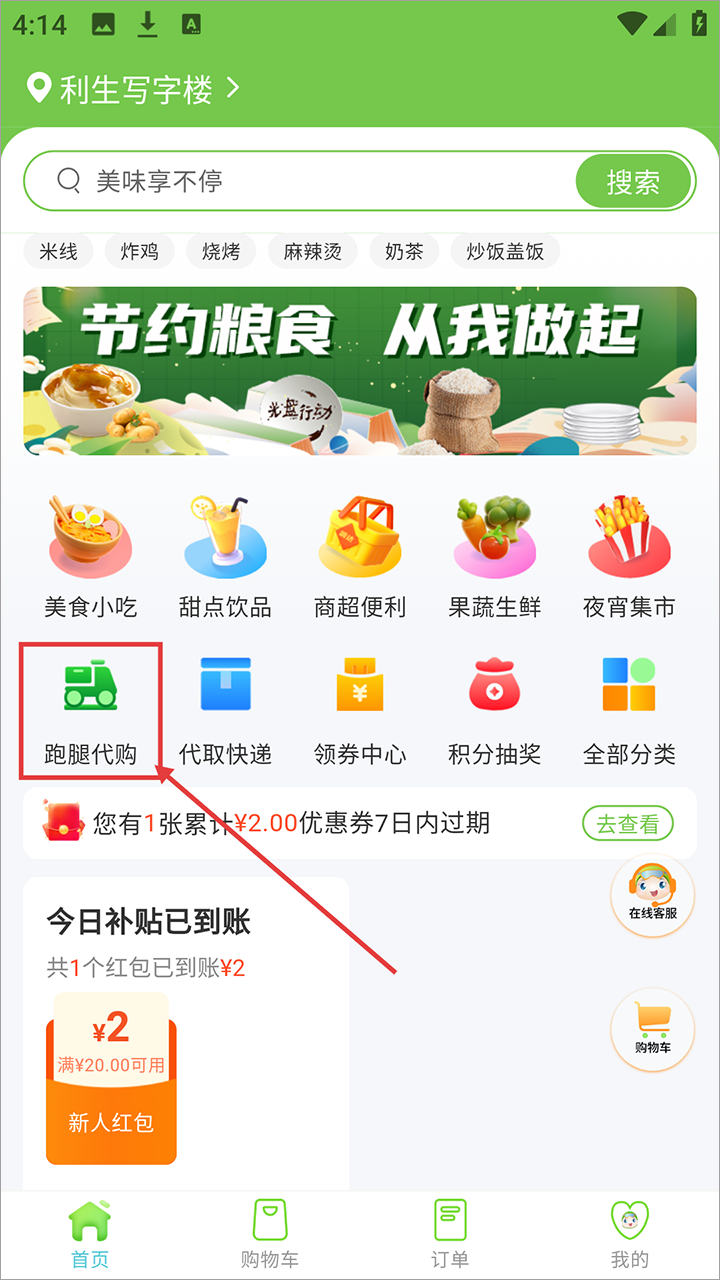
Task: Tap the green 搜索 button
Action: [633, 181]
